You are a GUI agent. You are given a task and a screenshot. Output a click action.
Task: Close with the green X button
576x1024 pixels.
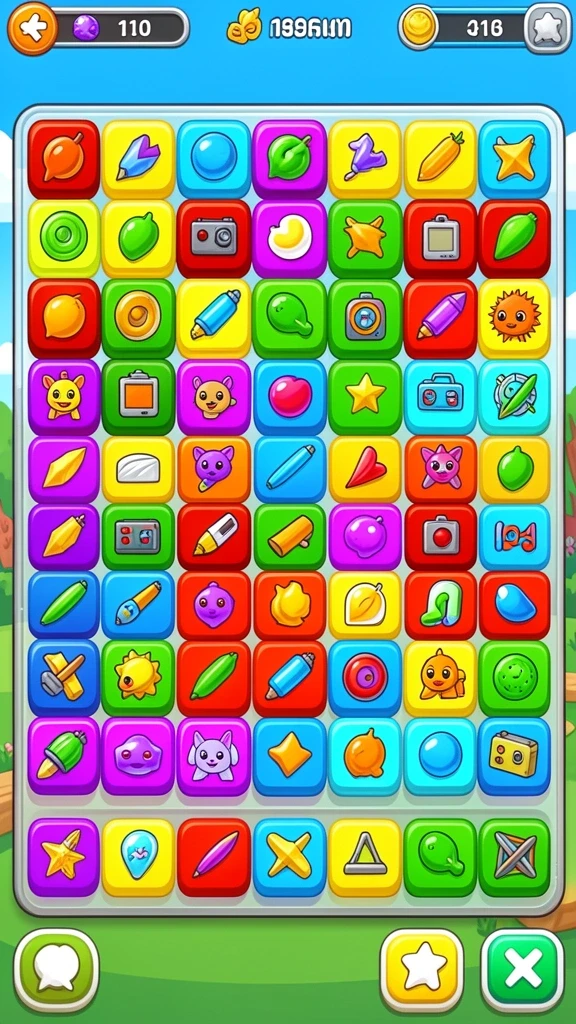click(x=522, y=970)
